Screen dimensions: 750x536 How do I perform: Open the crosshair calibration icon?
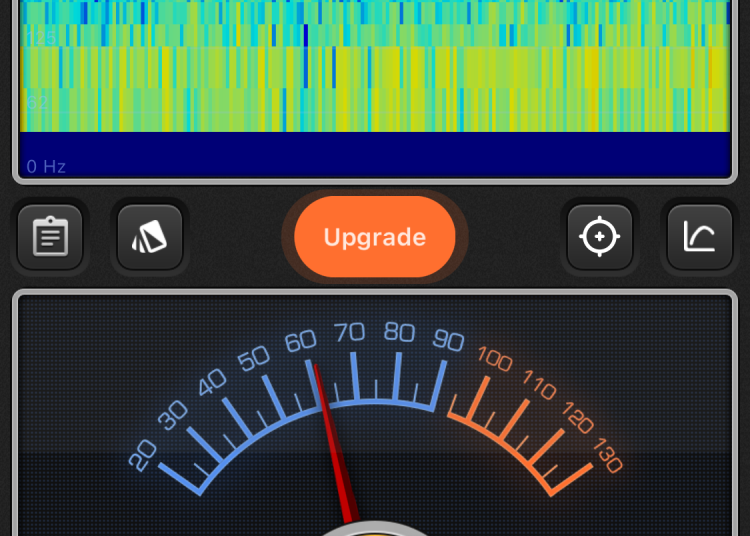(600, 237)
